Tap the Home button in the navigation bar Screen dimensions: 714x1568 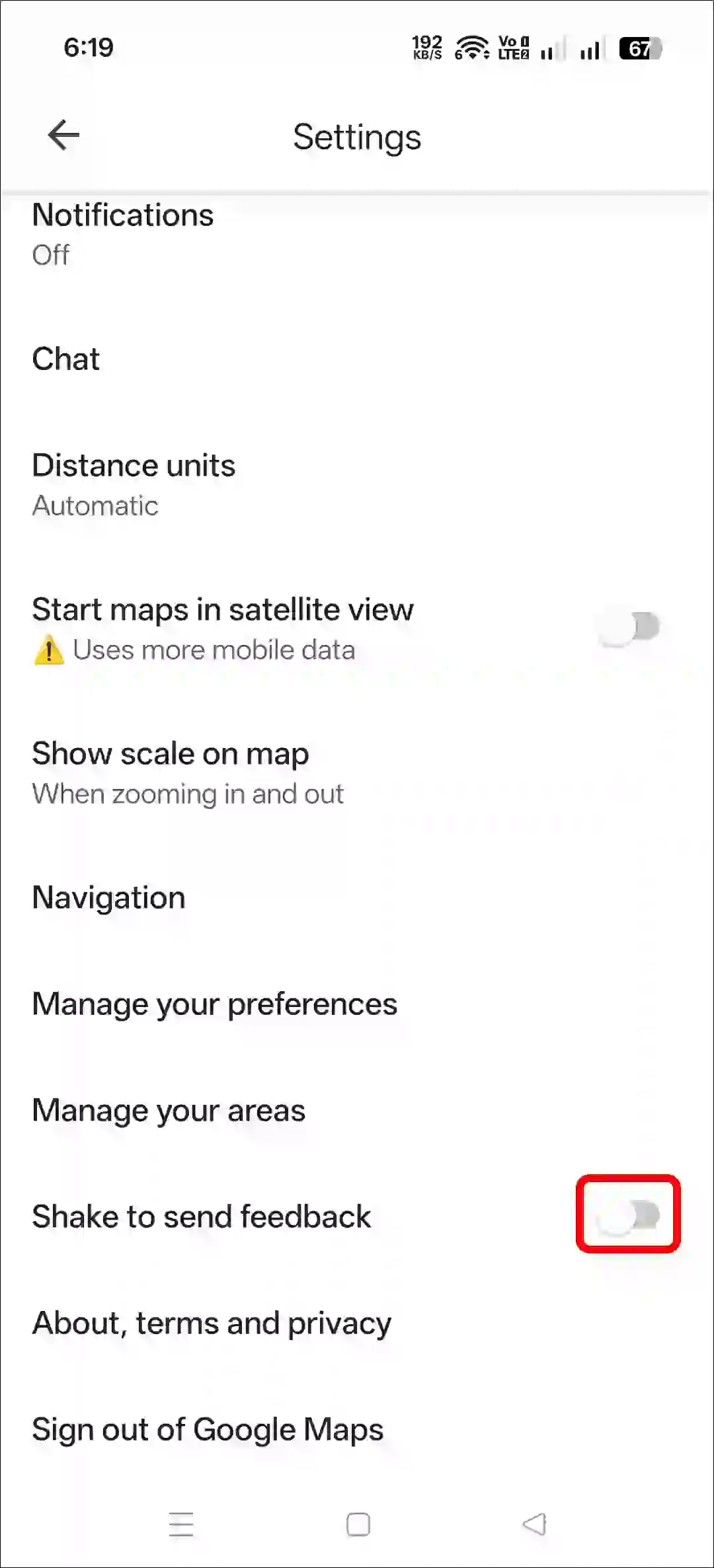pos(356,1523)
